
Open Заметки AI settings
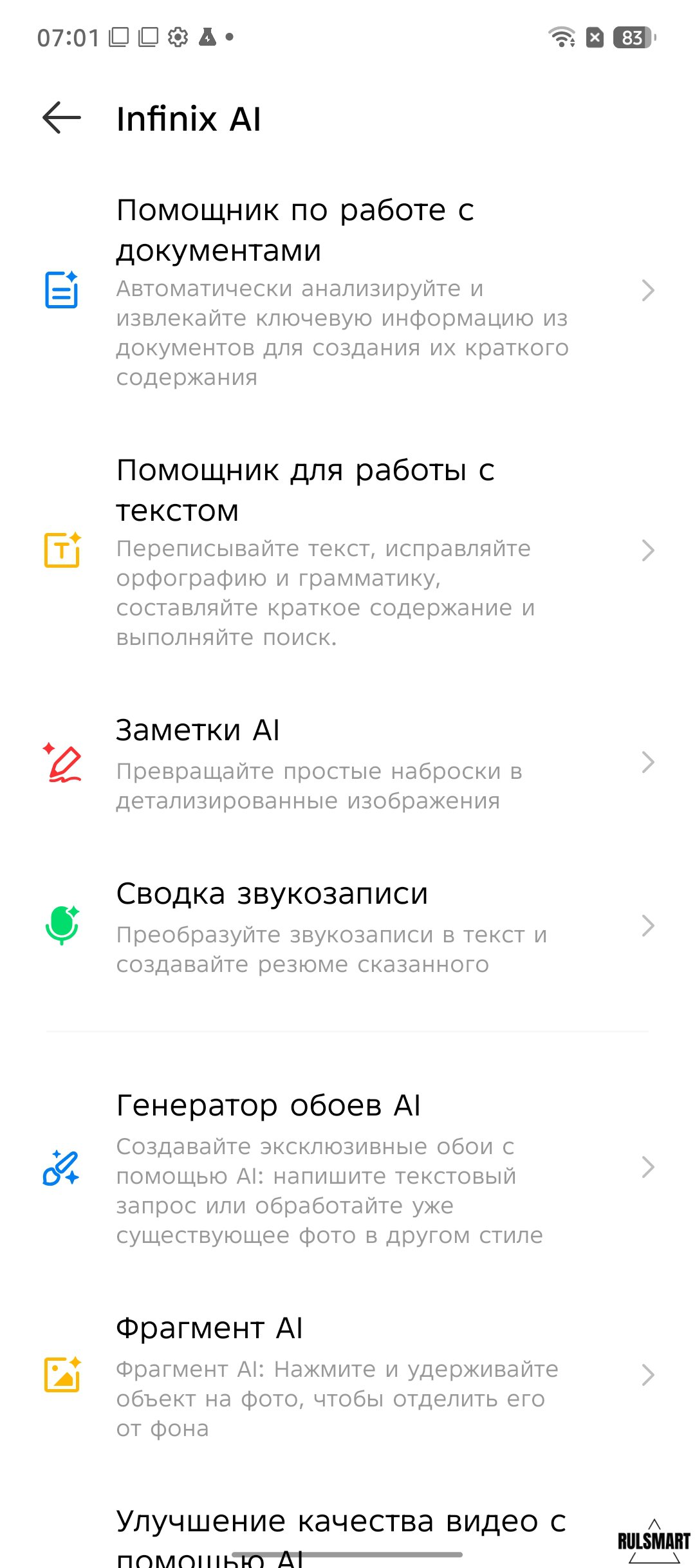click(347, 763)
